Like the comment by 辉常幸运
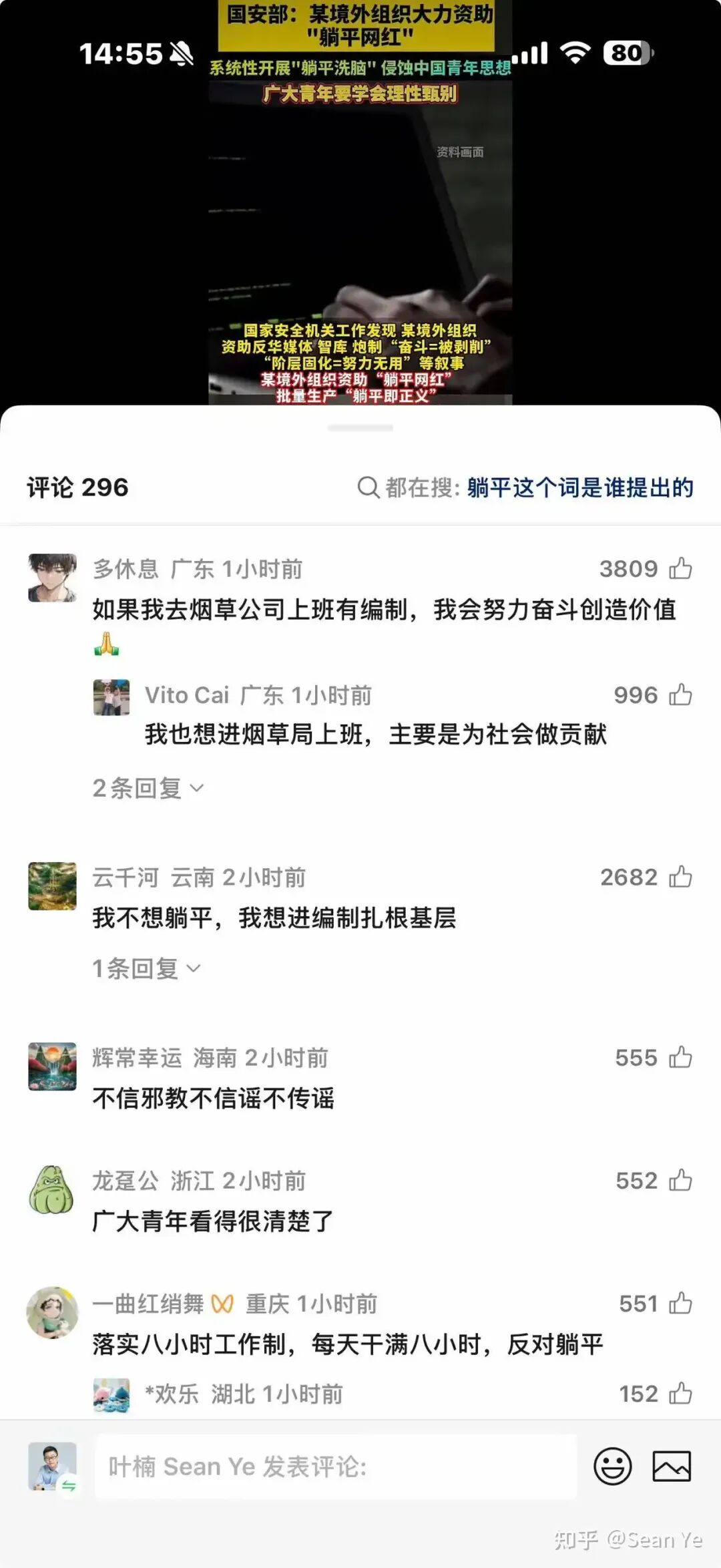 (680, 1058)
